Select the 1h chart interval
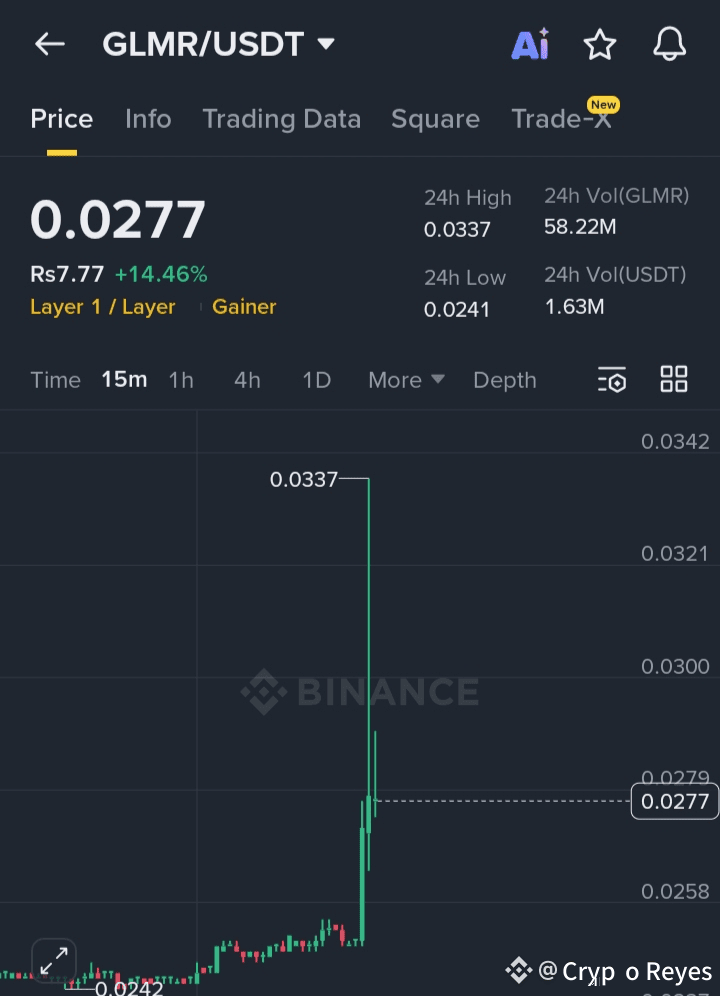The width and height of the screenshot is (720, 996). point(181,380)
